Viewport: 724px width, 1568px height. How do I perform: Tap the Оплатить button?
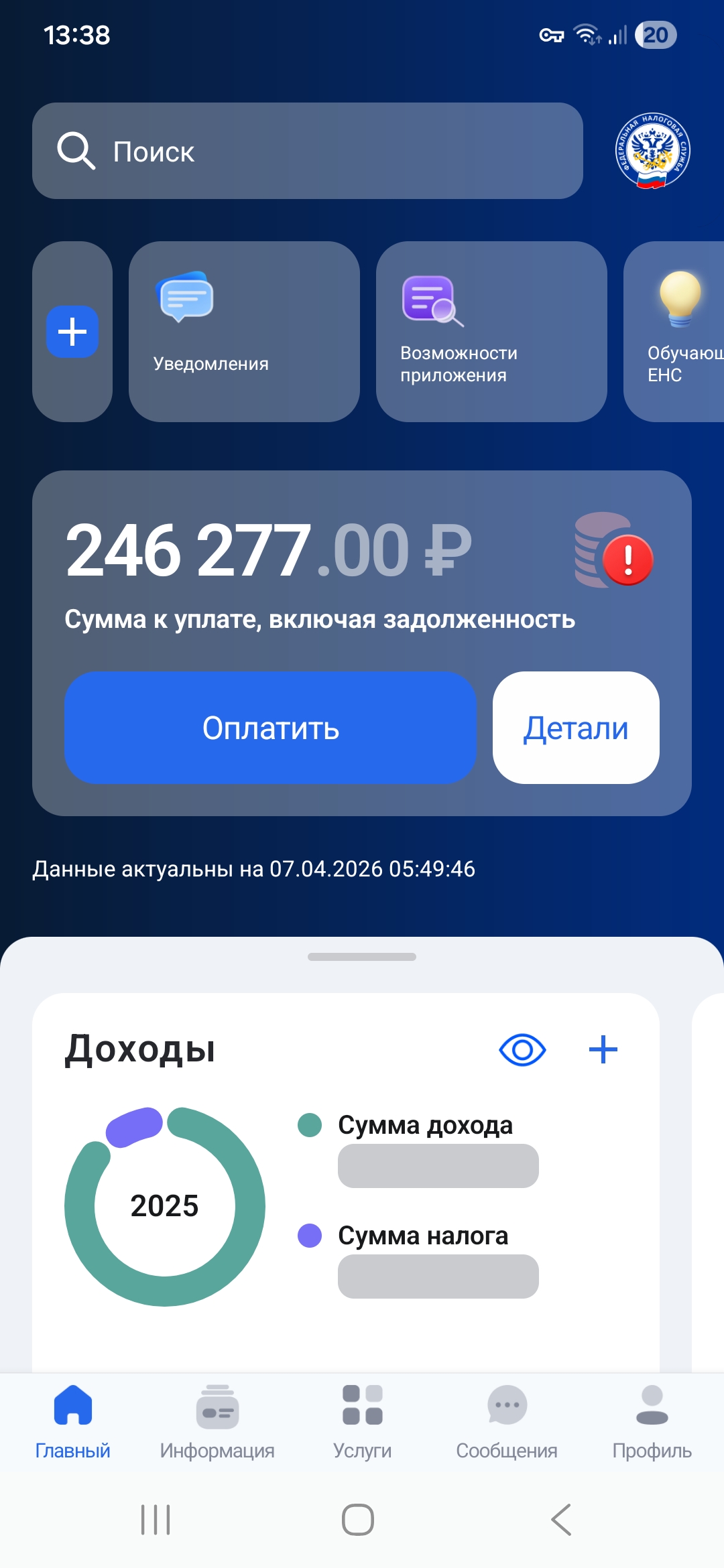(x=270, y=728)
